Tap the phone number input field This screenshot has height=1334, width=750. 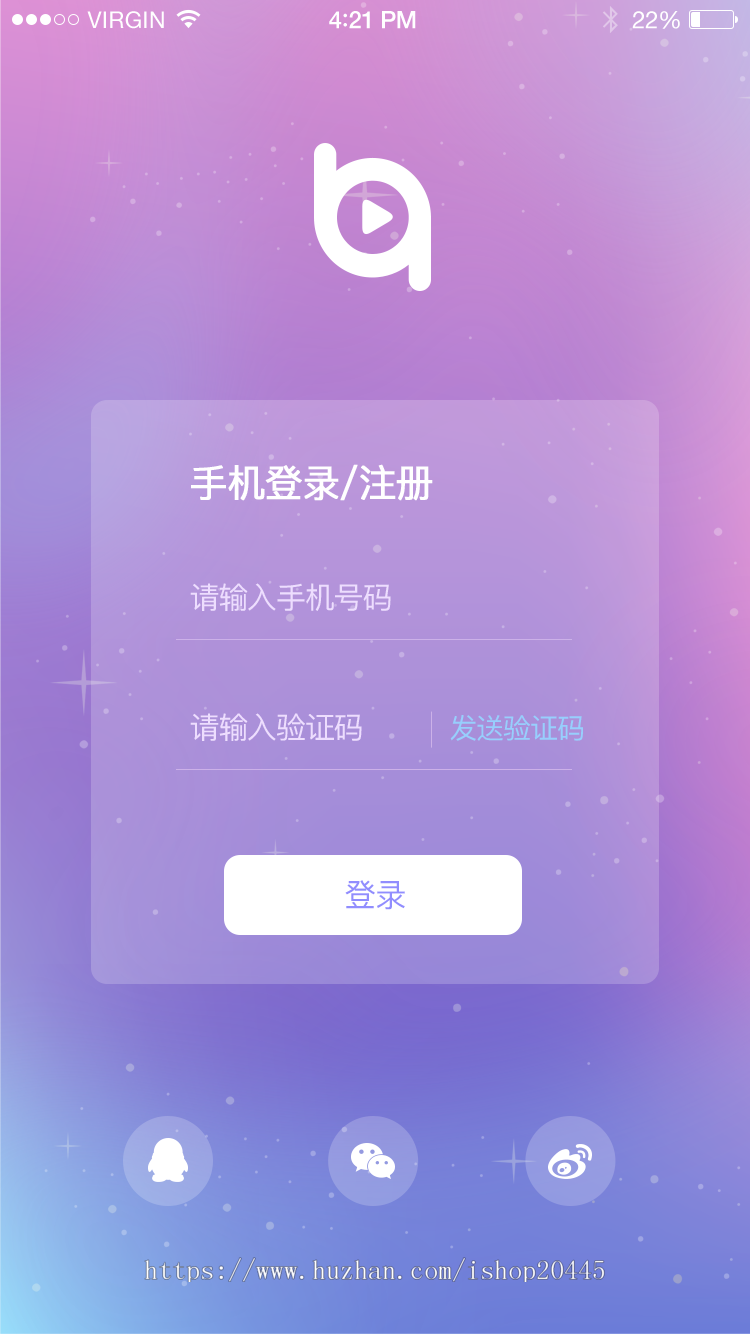point(372,599)
